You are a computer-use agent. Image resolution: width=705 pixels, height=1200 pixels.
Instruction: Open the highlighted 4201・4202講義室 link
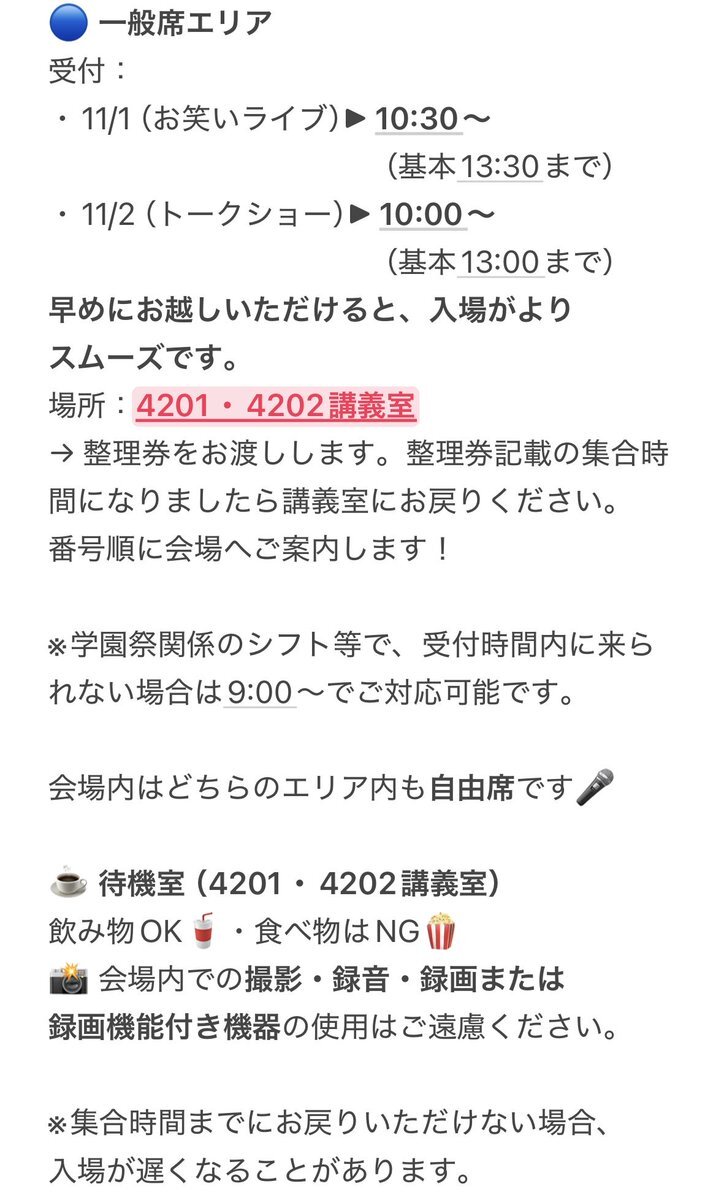point(276,406)
